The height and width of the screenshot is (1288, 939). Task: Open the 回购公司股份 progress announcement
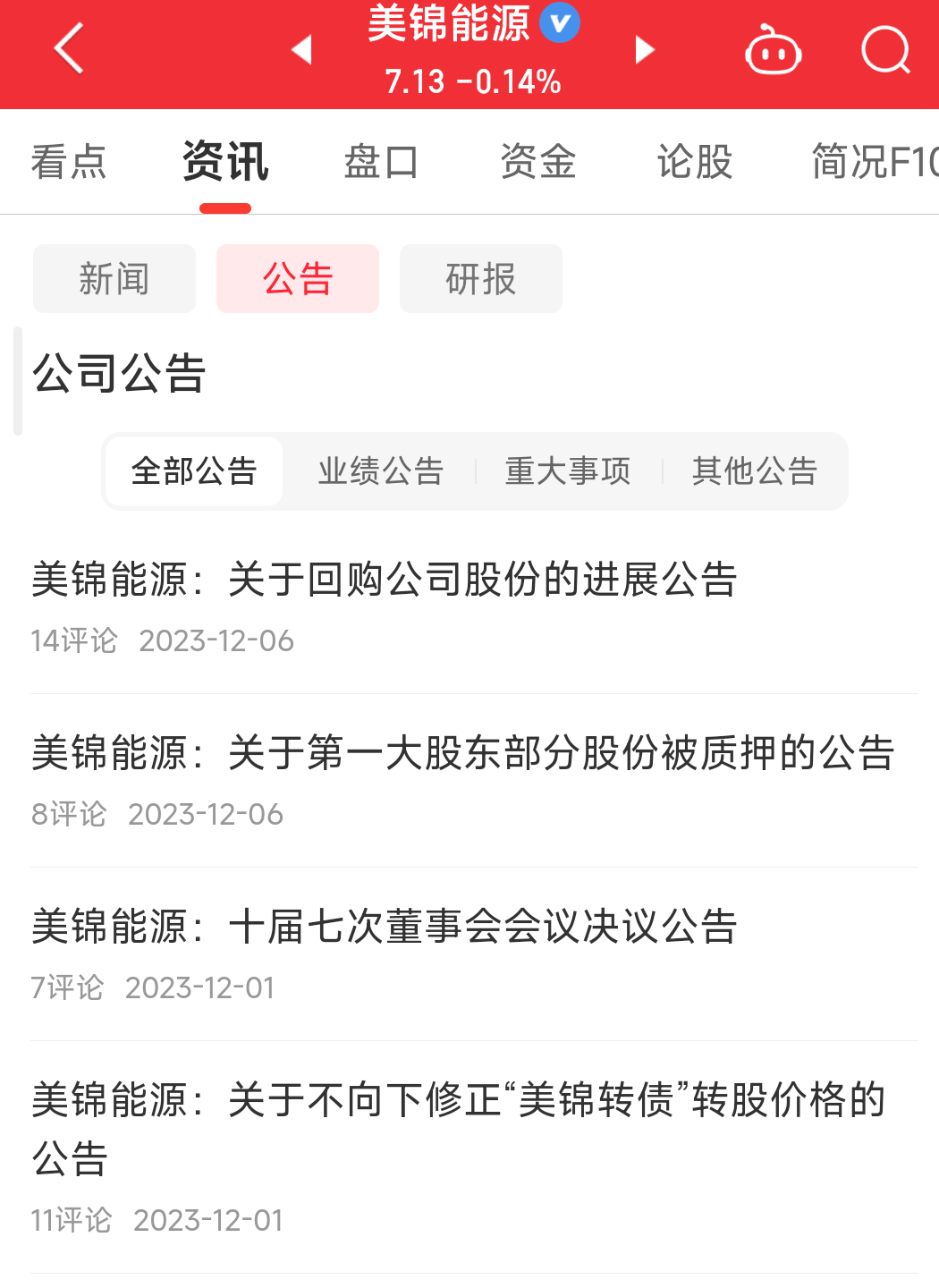coord(385,580)
